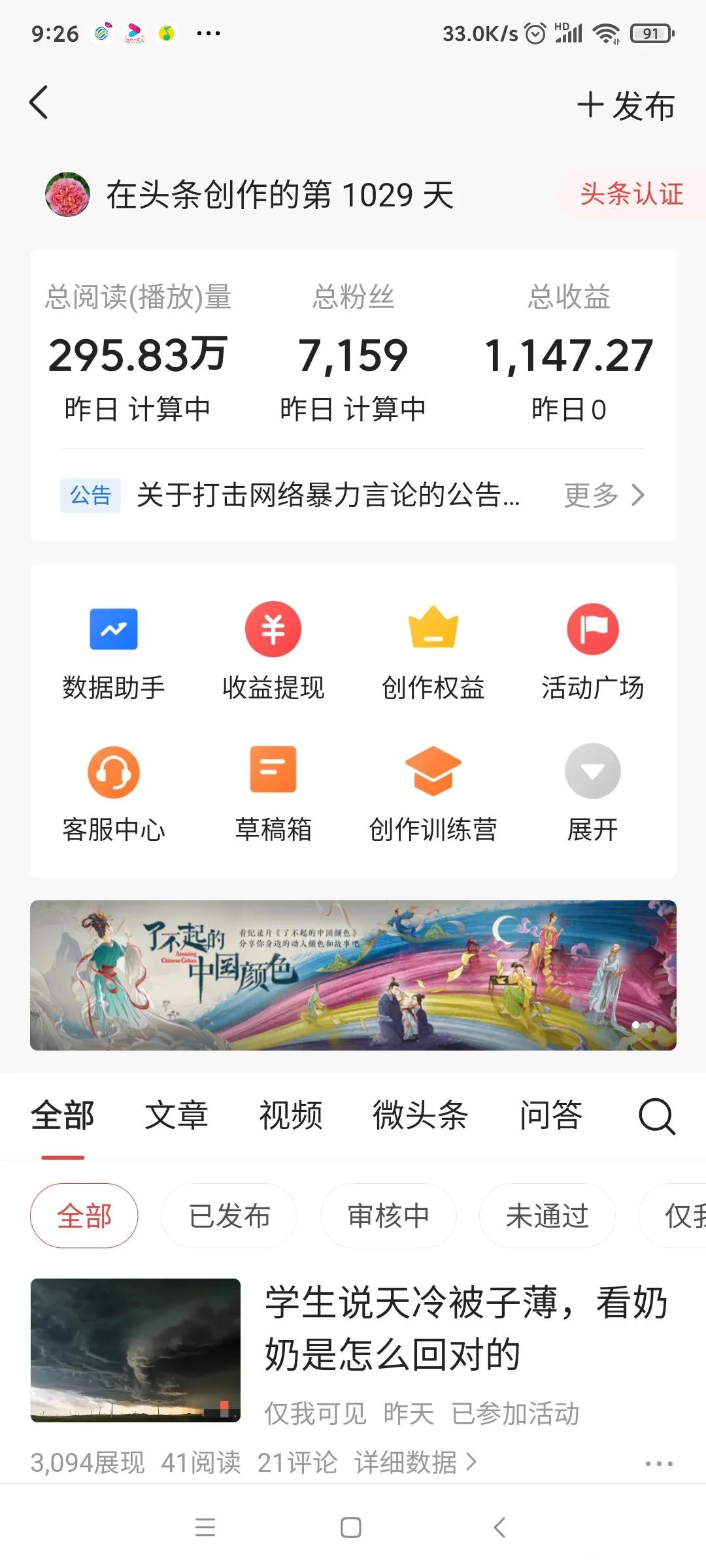The height and width of the screenshot is (1568, 706).
Task: Search published content with magnifier icon
Action: click(x=656, y=1116)
